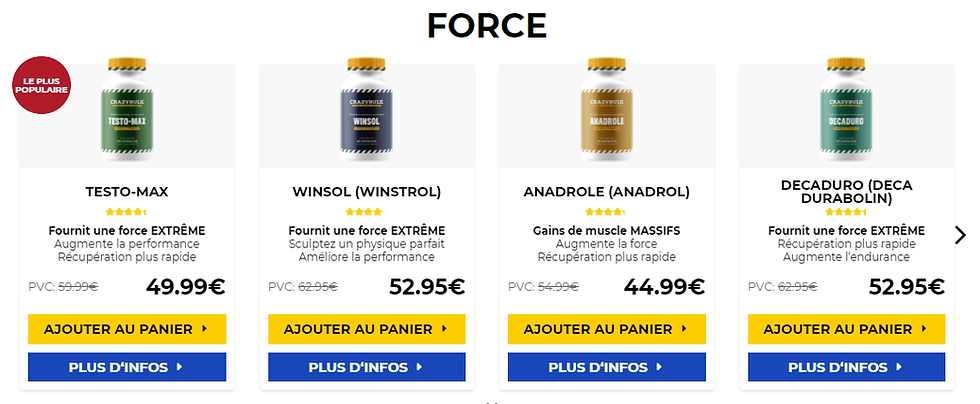The image size is (980, 404).
Task: Add Decaduro to the cart
Action: 846,328
